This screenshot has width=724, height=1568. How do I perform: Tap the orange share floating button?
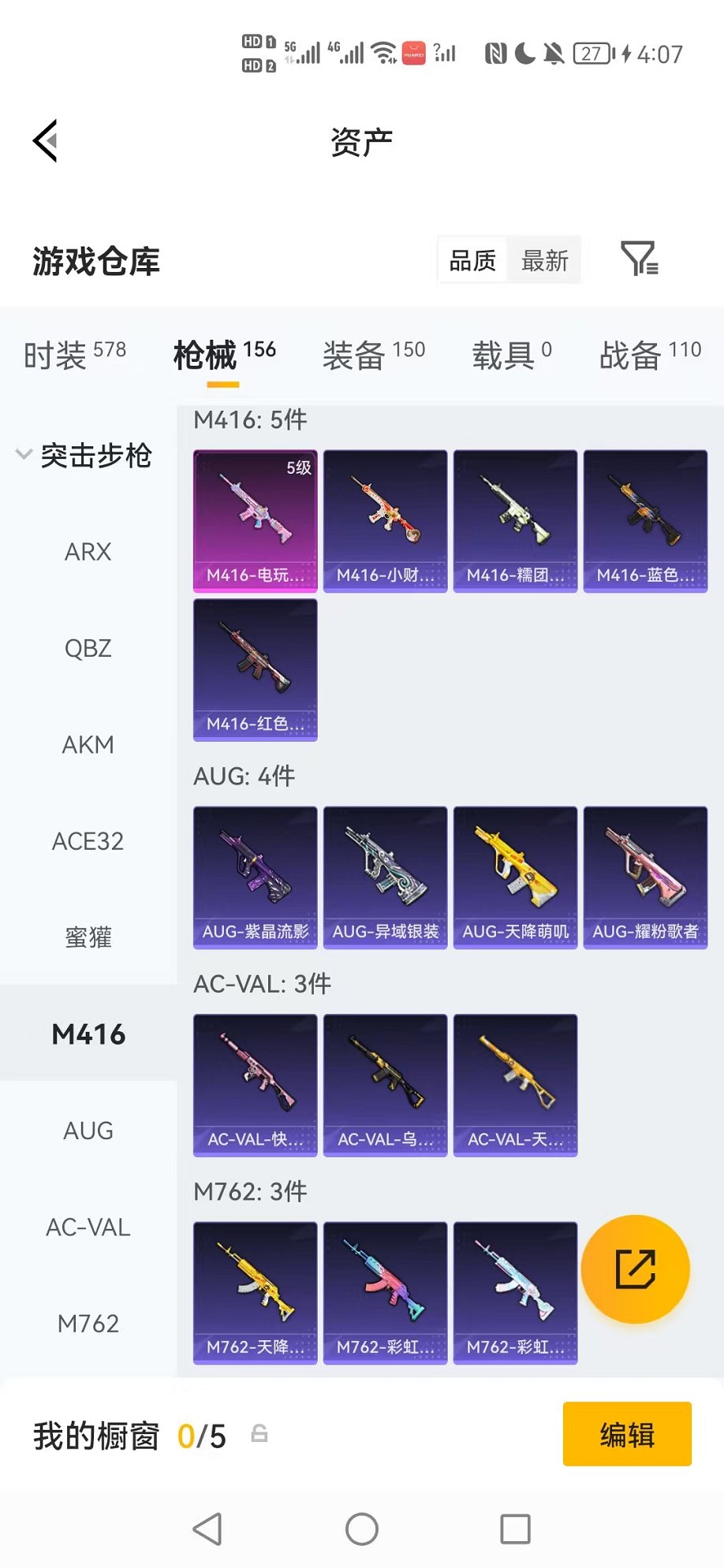pyautogui.click(x=635, y=1268)
